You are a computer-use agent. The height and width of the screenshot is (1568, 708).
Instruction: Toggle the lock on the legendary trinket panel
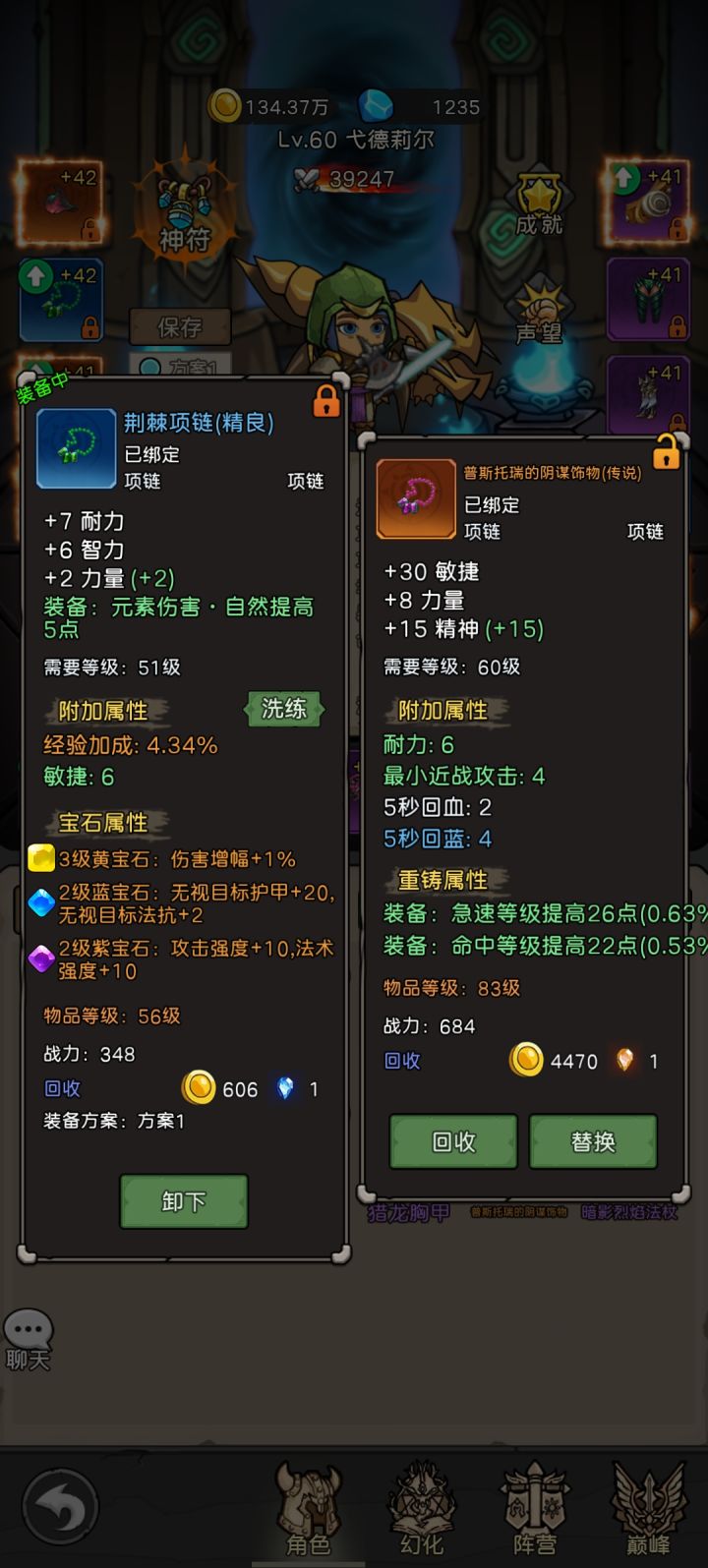coord(667,458)
